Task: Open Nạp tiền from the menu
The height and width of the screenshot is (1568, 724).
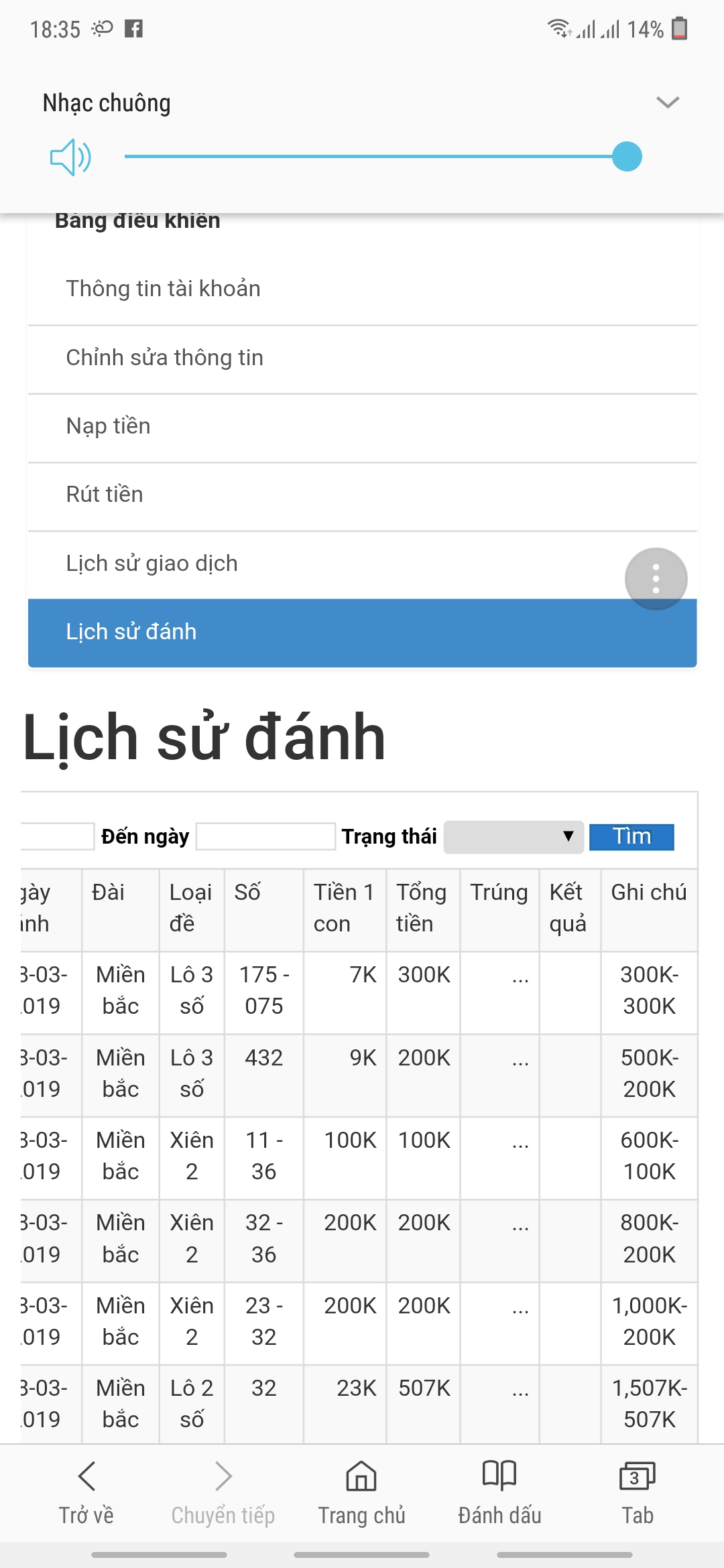Action: [x=108, y=426]
